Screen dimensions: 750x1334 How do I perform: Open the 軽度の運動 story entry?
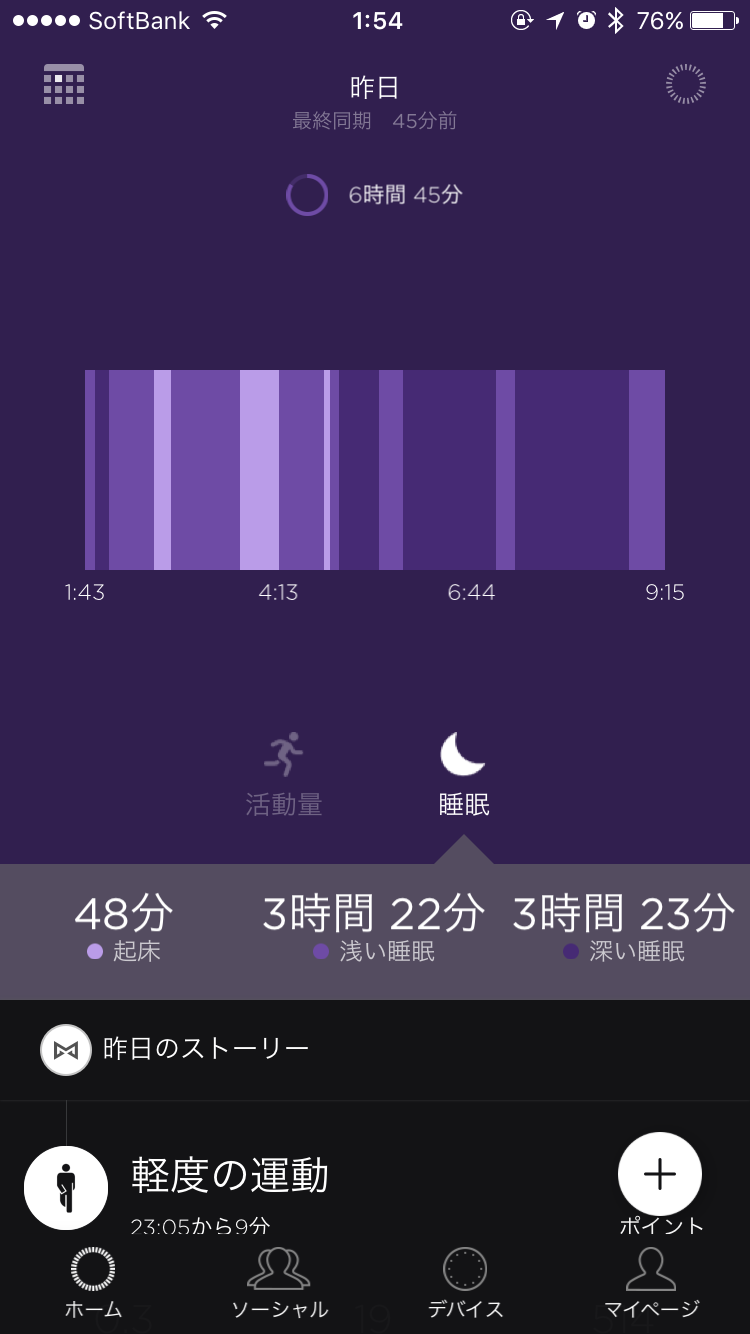click(230, 1177)
